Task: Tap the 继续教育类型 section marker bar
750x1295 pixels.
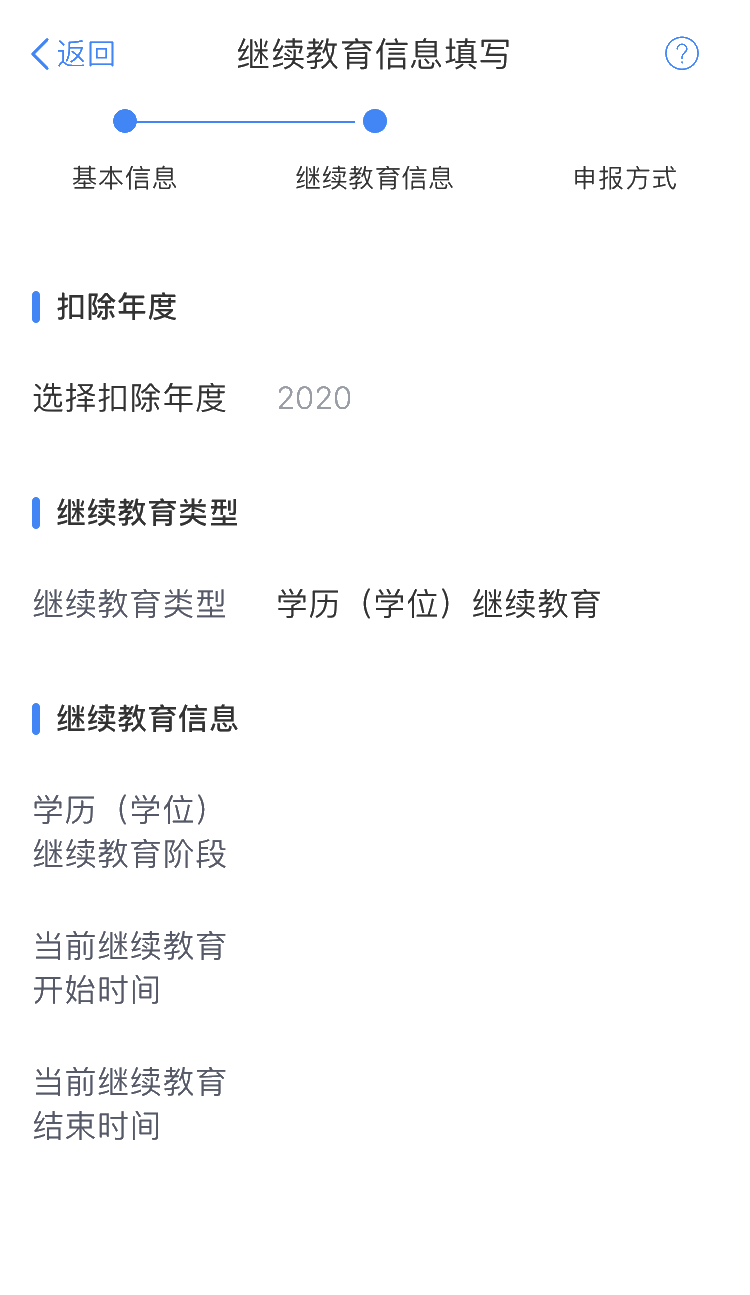Action: tap(36, 512)
